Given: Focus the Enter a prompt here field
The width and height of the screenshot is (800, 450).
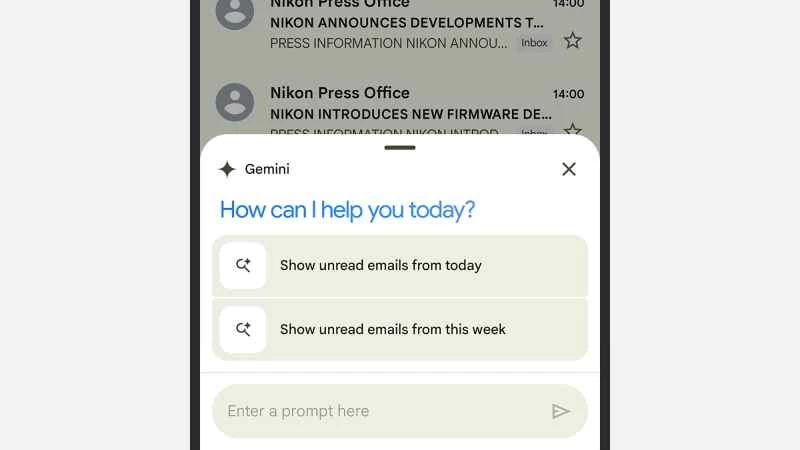Looking at the screenshot, I should (380, 411).
